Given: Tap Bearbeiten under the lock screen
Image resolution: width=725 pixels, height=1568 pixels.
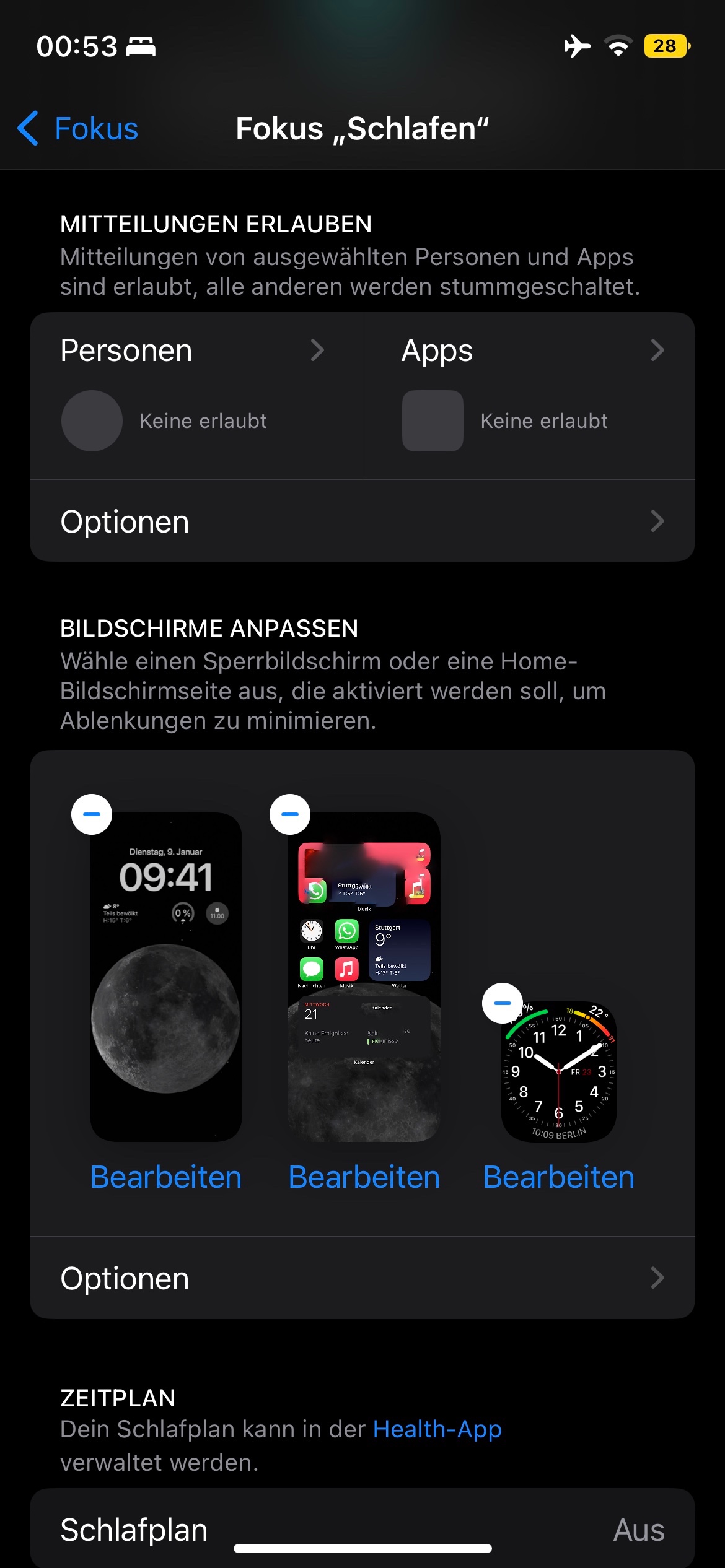Looking at the screenshot, I should coord(165,1177).
